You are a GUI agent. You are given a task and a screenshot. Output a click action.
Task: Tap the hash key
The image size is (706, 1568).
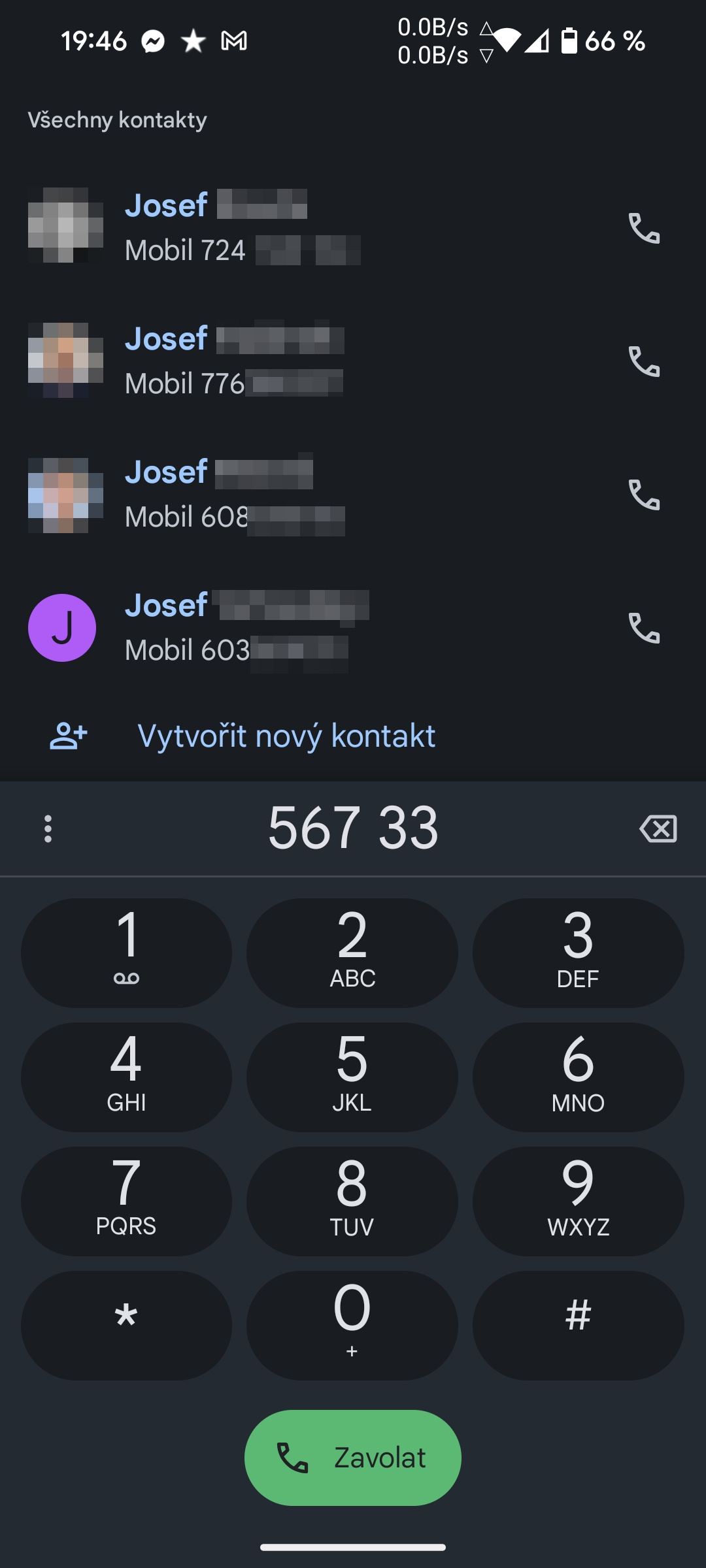click(579, 1325)
